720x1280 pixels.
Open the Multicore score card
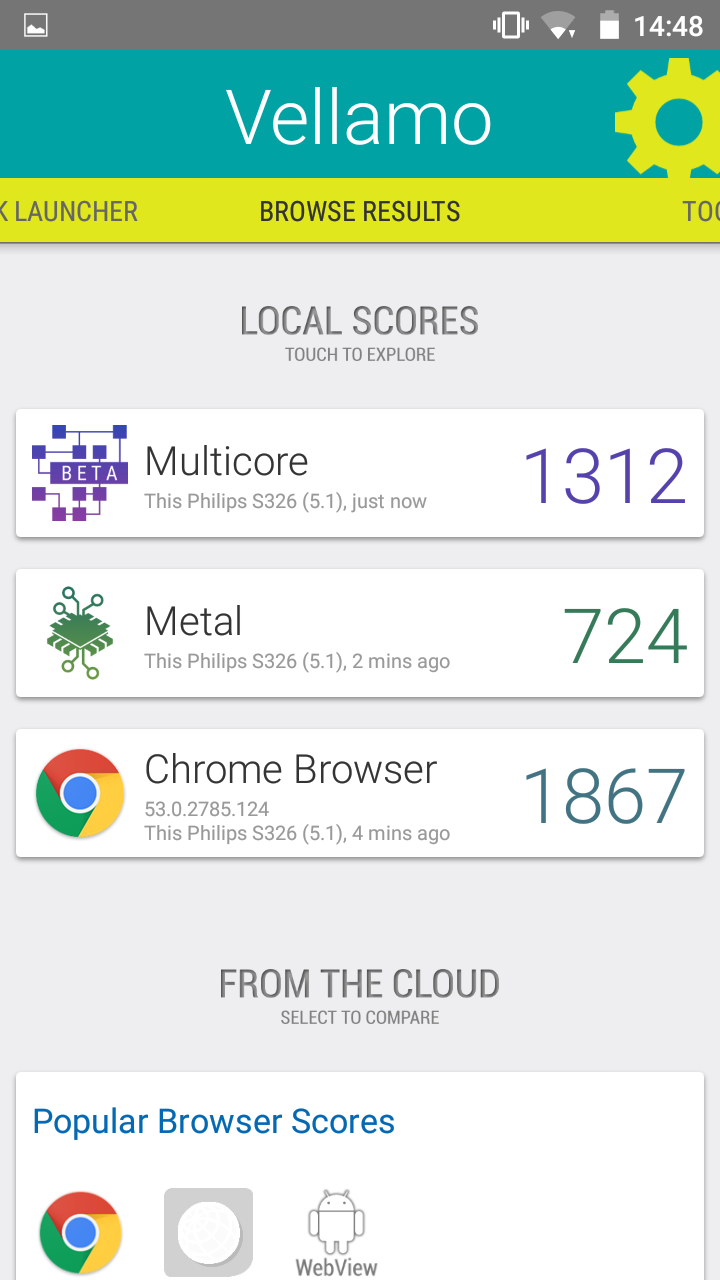(x=360, y=474)
